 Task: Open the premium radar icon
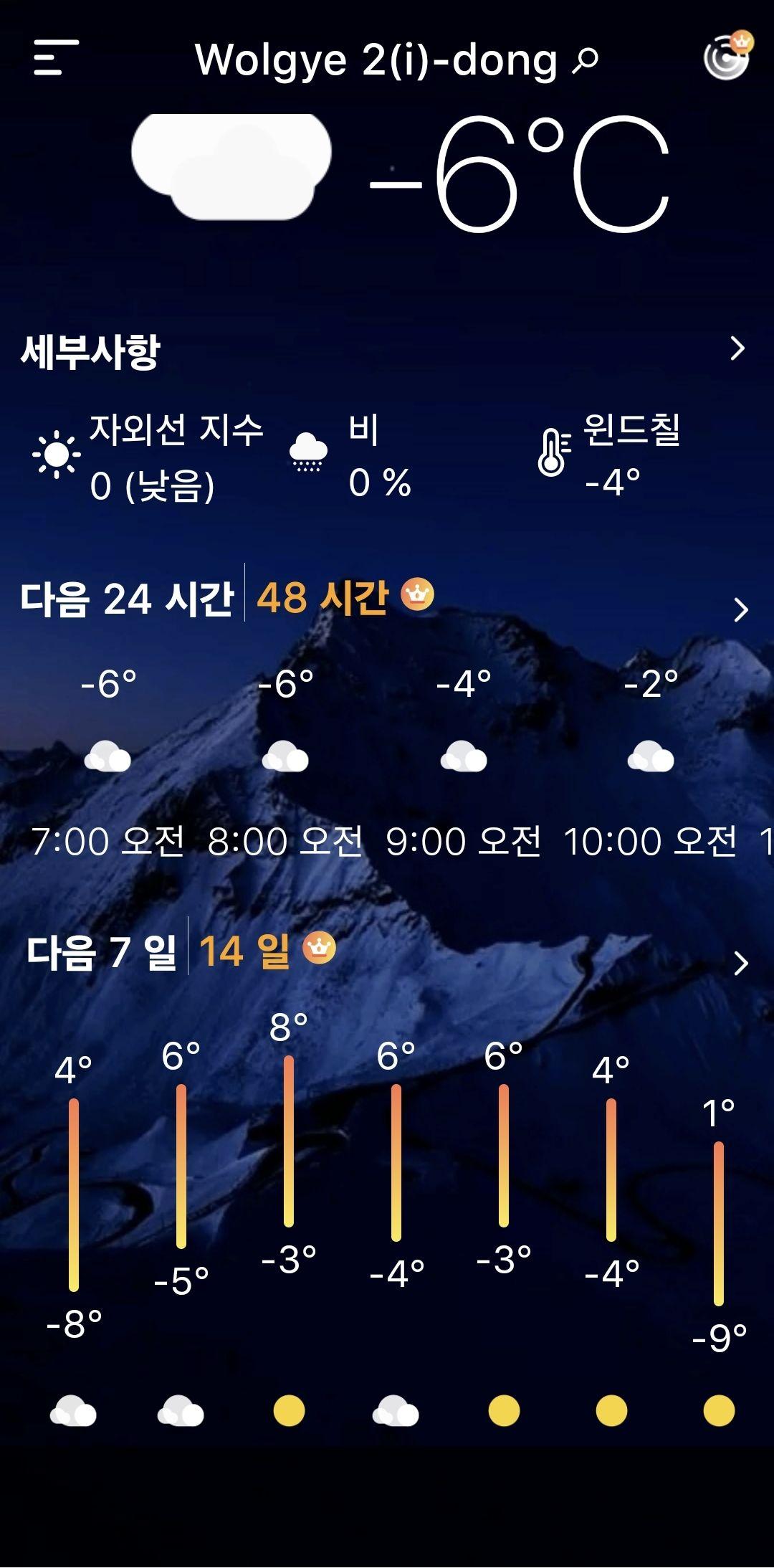727,56
